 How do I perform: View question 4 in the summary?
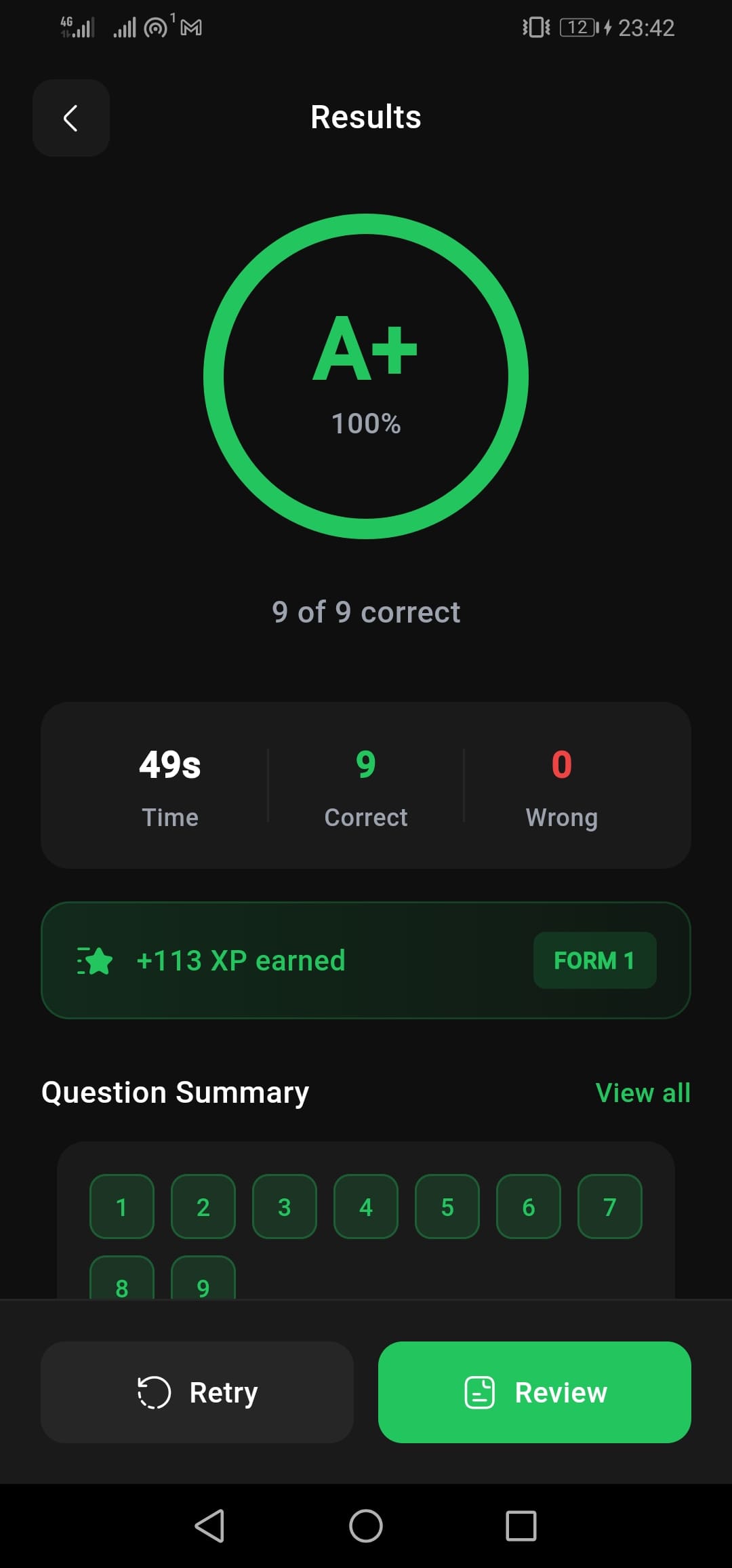coord(366,1207)
